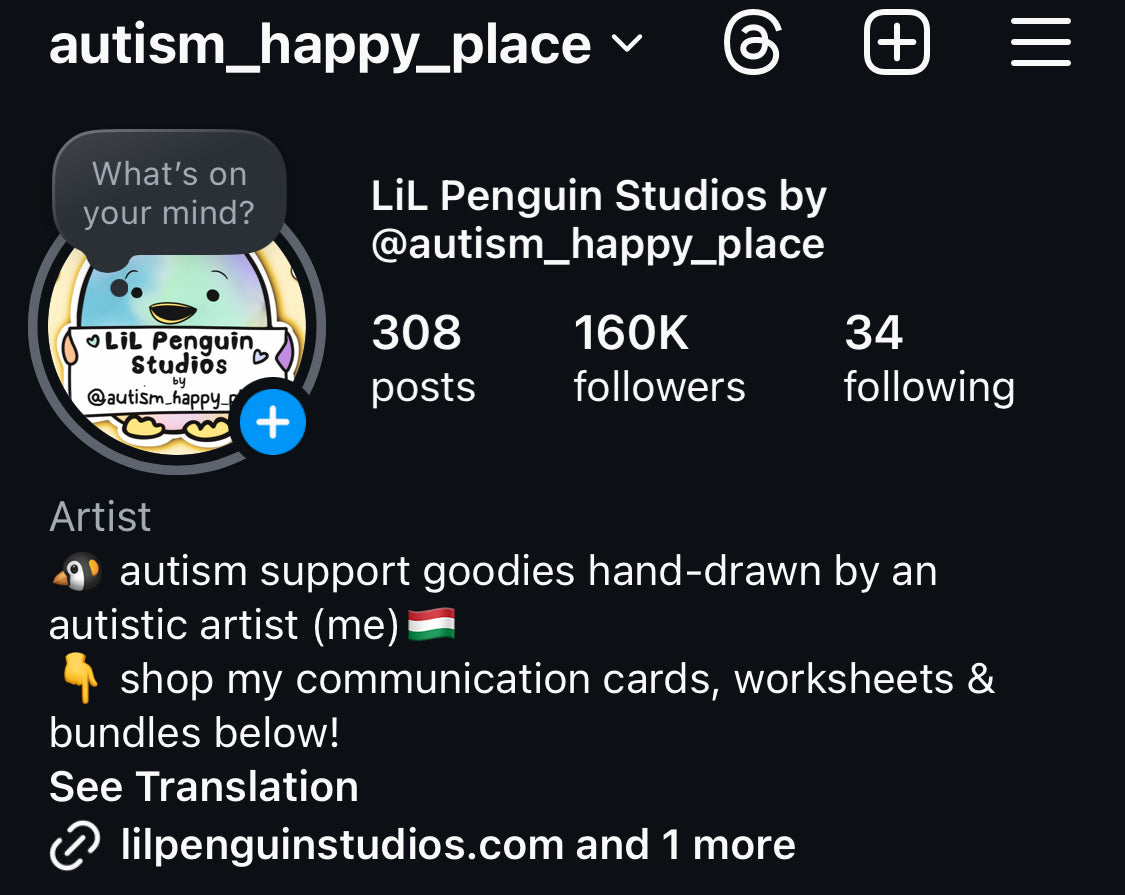Screen dimensions: 1125x895
Task: Create a new post with plus icon
Action: 896,44
